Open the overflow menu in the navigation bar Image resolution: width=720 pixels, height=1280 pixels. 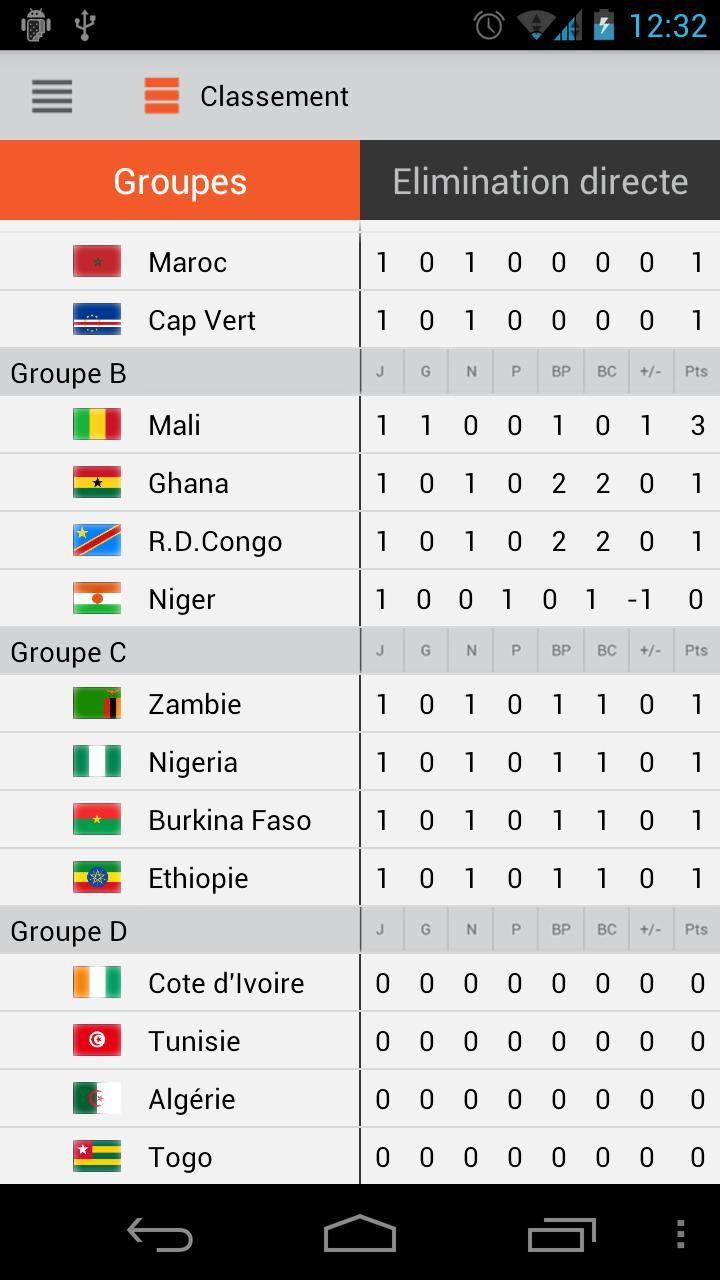681,1234
